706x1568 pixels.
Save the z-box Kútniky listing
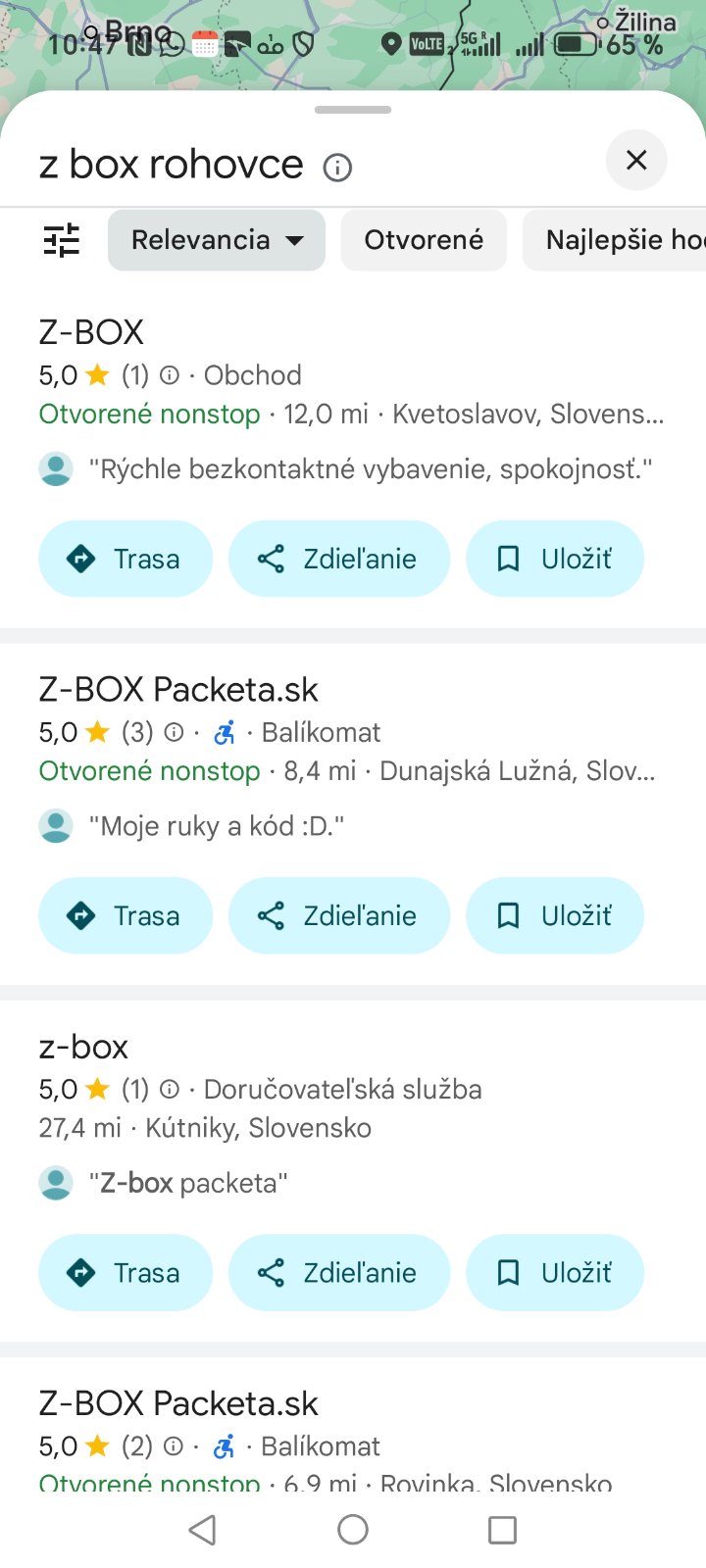coord(555,1272)
